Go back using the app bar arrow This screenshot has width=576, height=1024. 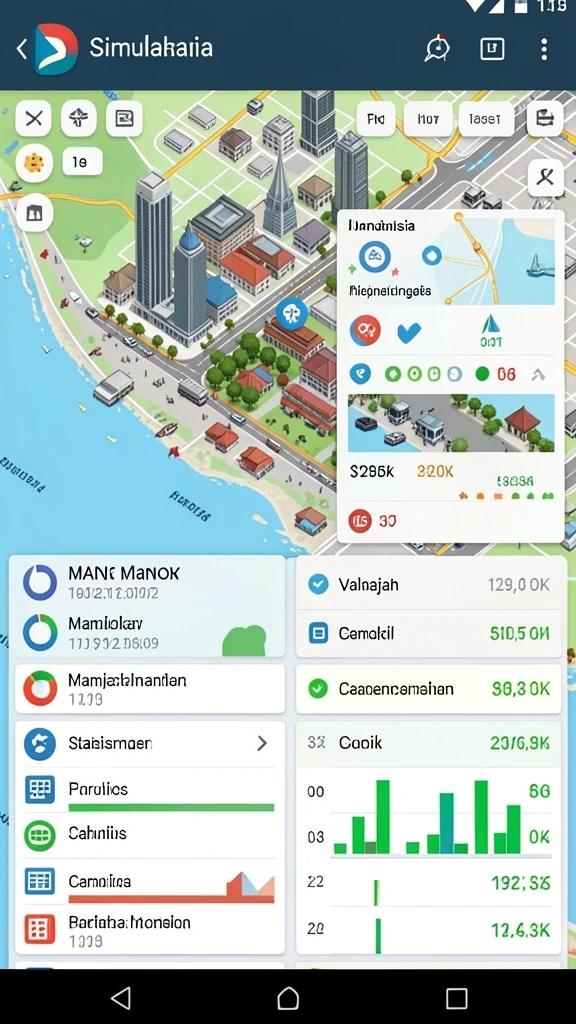tap(22, 49)
